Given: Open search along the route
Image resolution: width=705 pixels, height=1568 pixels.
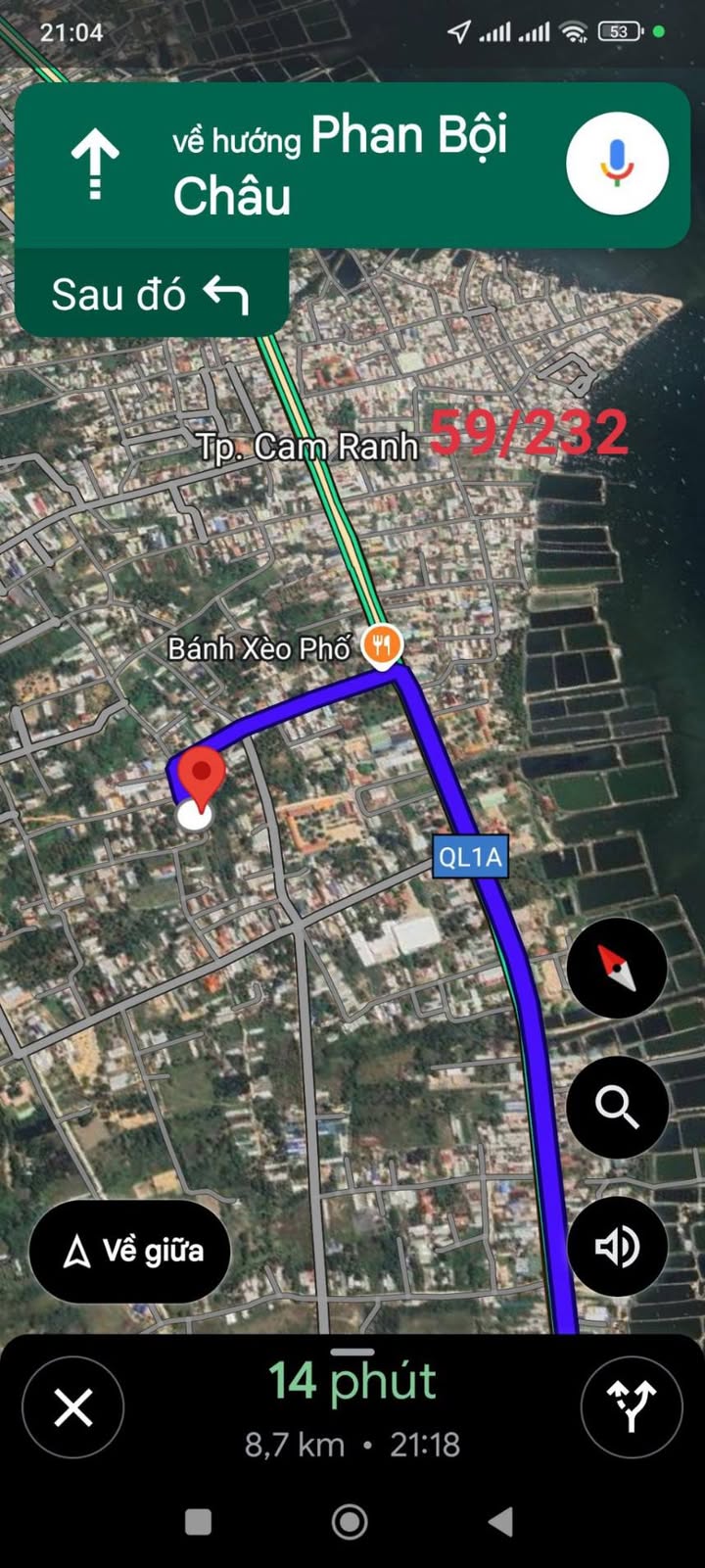Looking at the screenshot, I should click(617, 1107).
